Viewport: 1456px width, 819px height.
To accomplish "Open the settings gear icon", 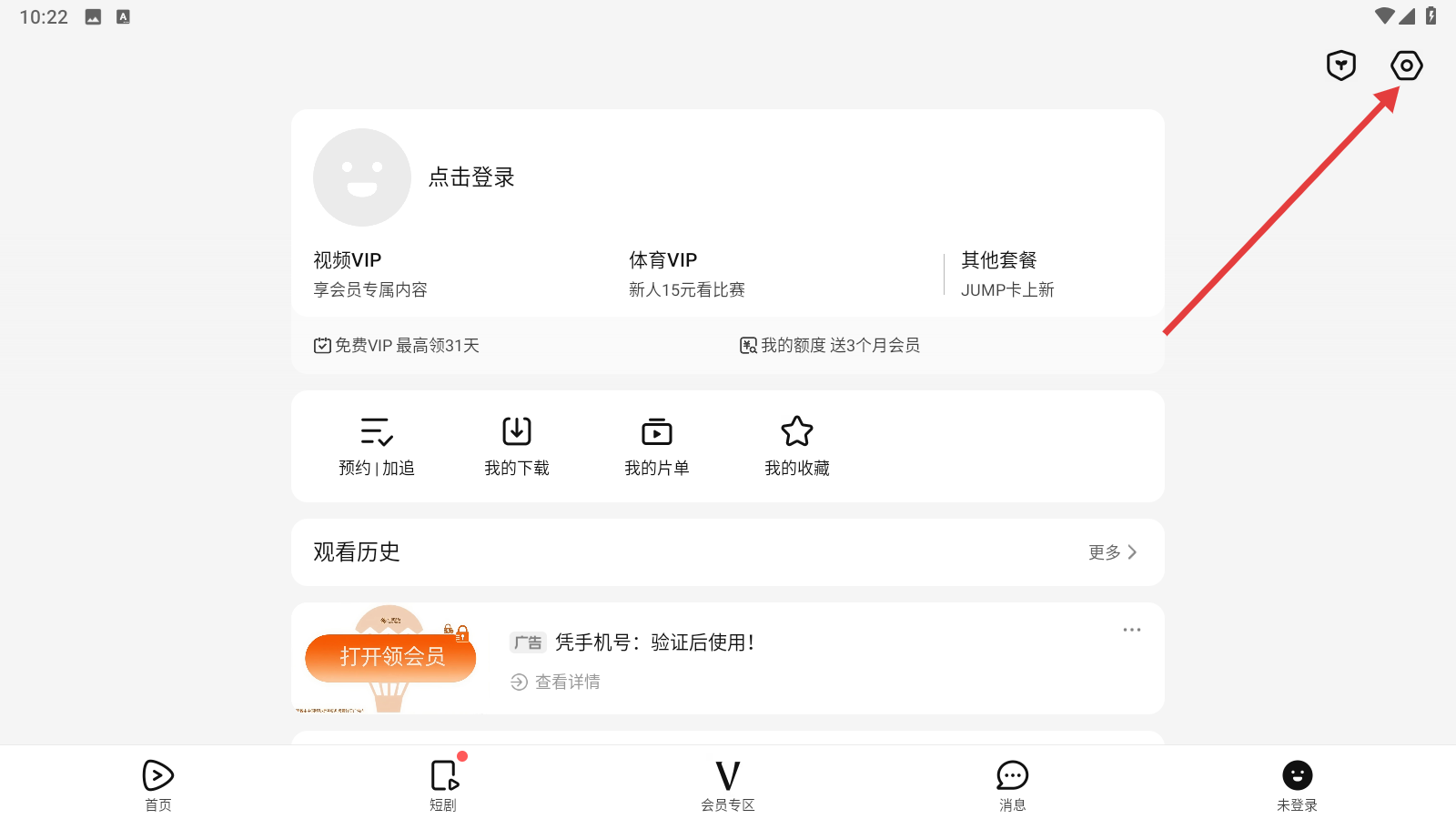I will click(x=1406, y=66).
